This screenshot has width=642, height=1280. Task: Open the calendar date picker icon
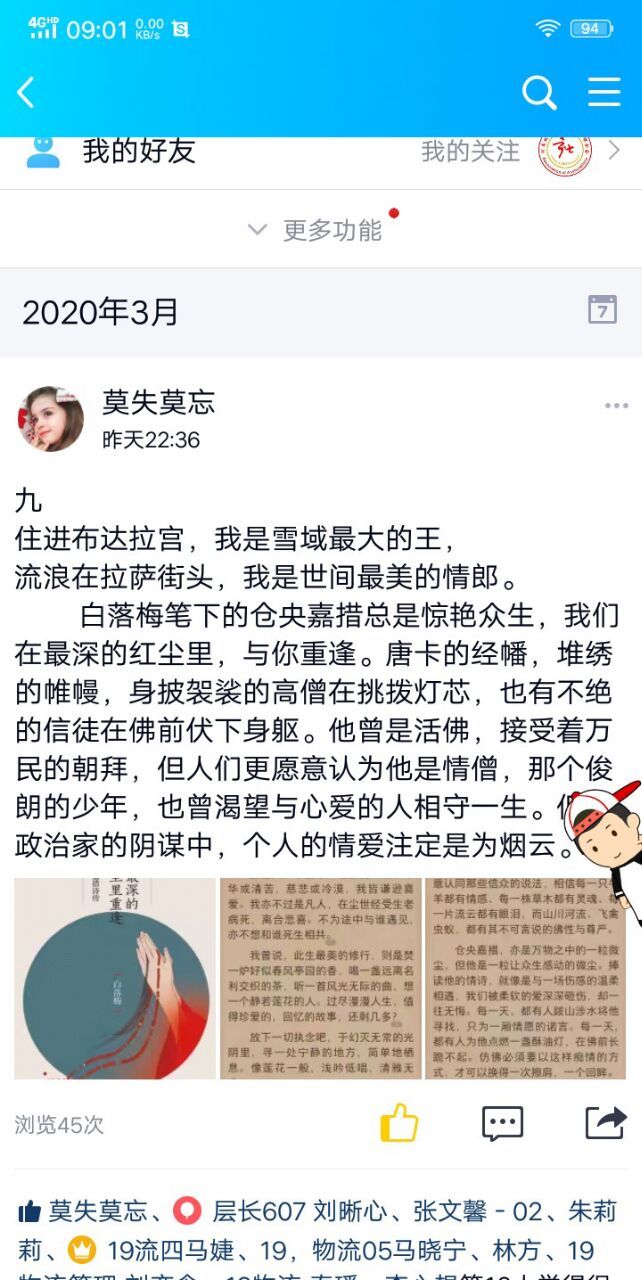click(x=602, y=310)
